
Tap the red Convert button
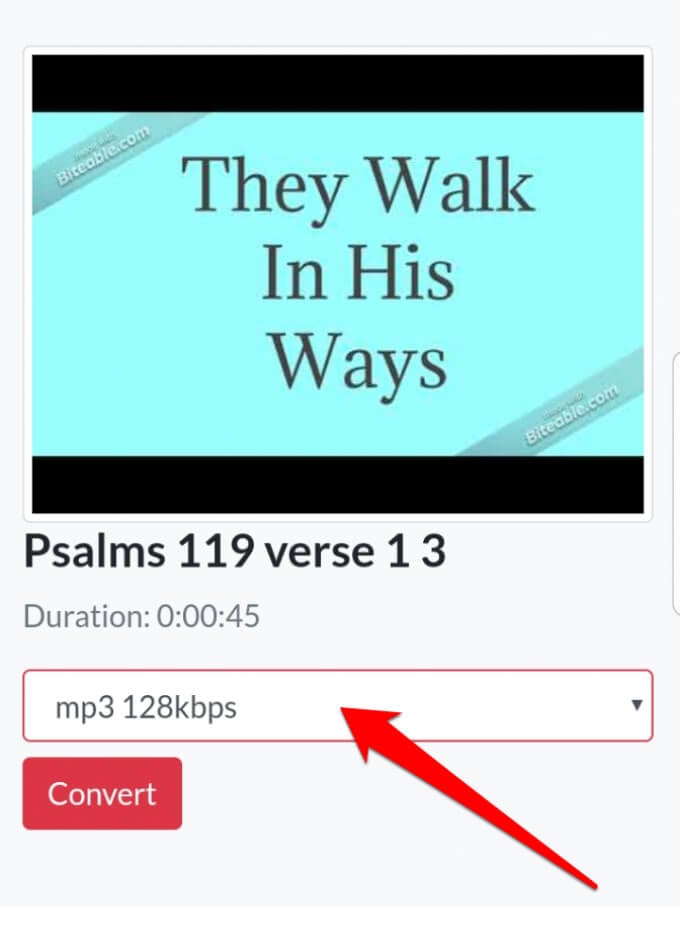click(102, 794)
